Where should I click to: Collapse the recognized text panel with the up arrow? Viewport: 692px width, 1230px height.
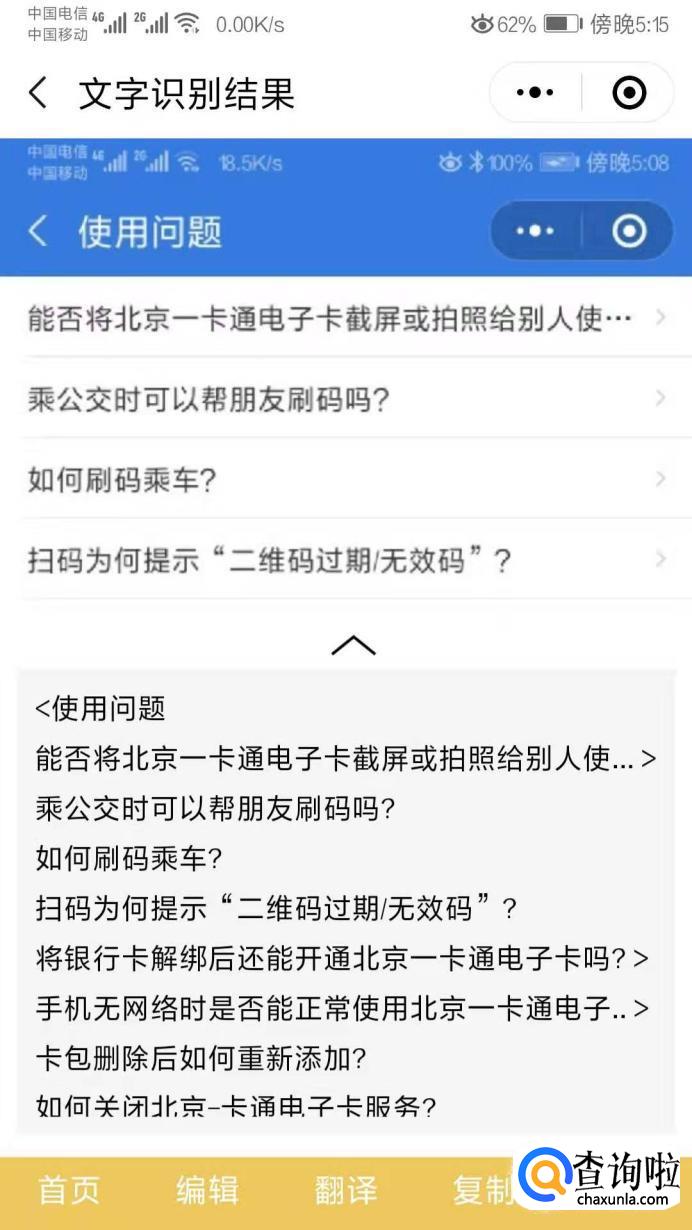[x=353, y=646]
